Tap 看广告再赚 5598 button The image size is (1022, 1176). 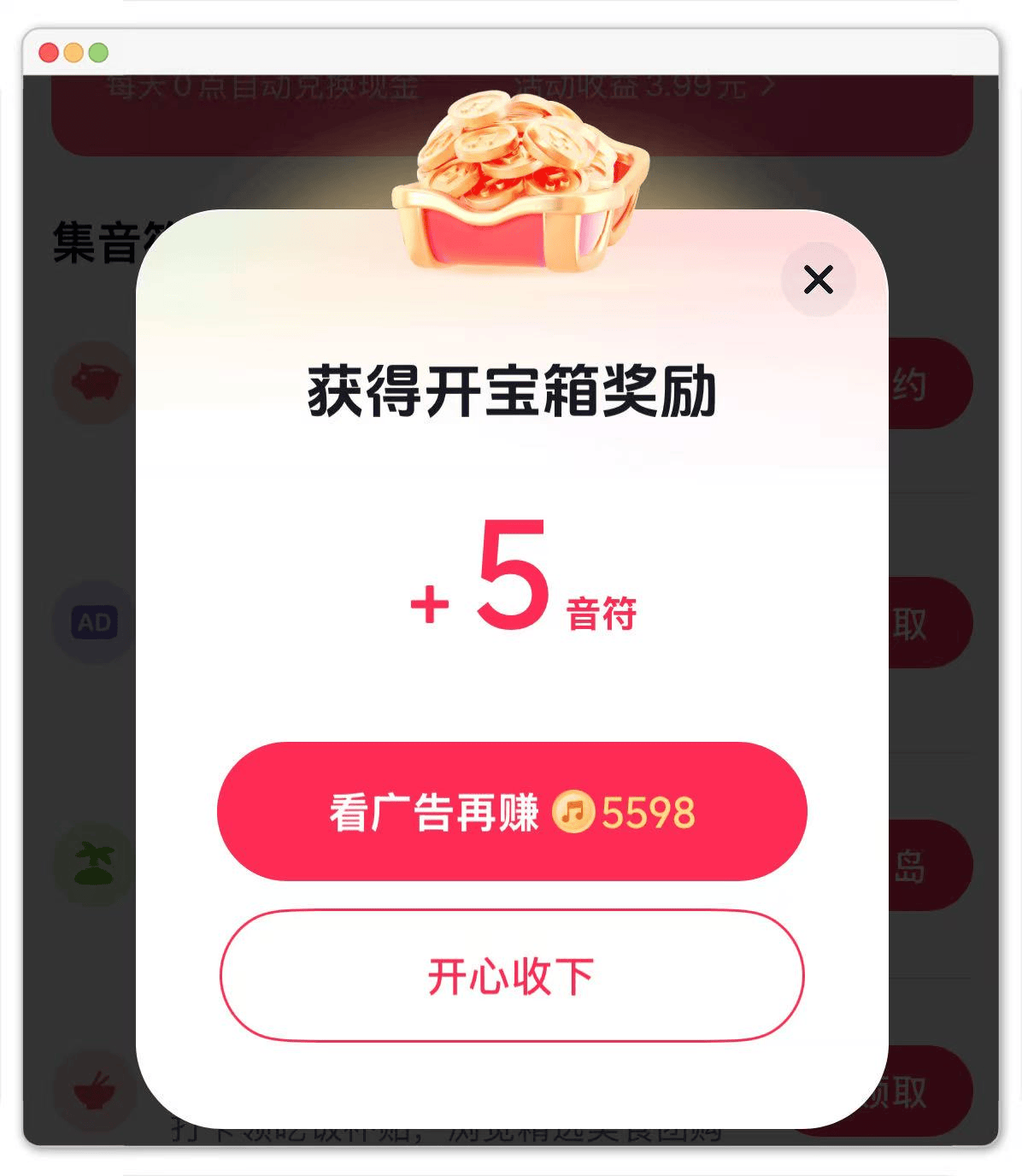tap(512, 811)
